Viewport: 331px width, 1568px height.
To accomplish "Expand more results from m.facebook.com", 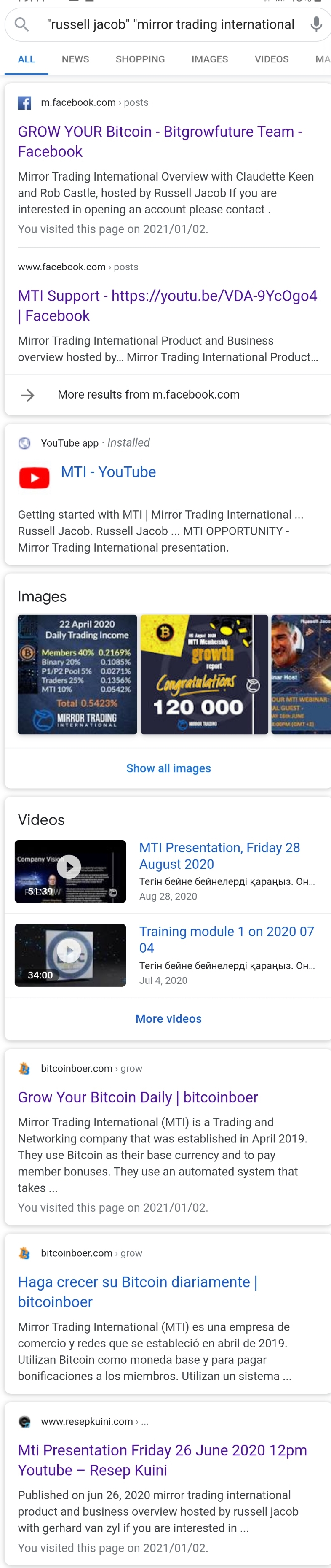I will pyautogui.click(x=148, y=394).
